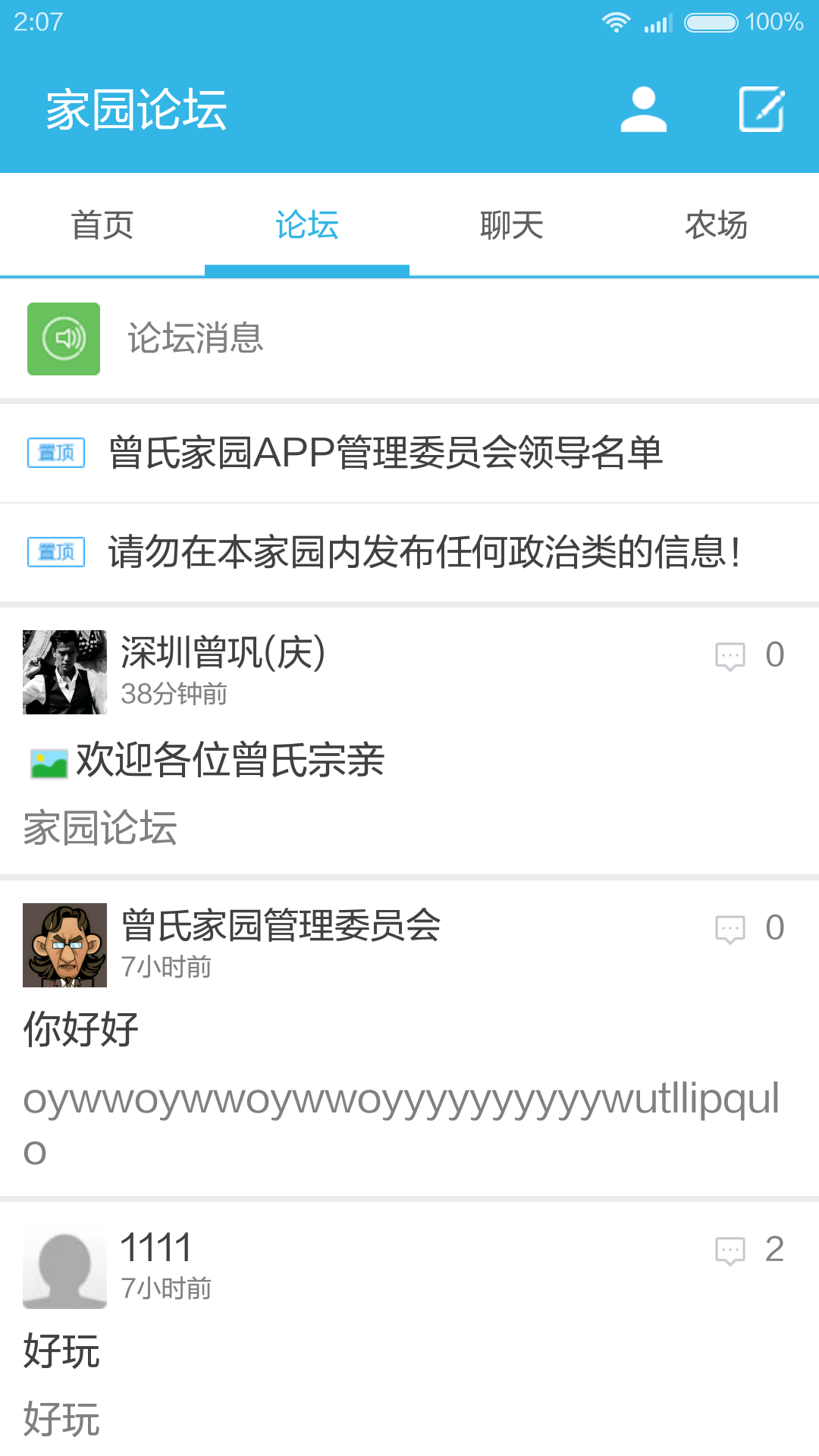Compose a new forum post

(761, 110)
